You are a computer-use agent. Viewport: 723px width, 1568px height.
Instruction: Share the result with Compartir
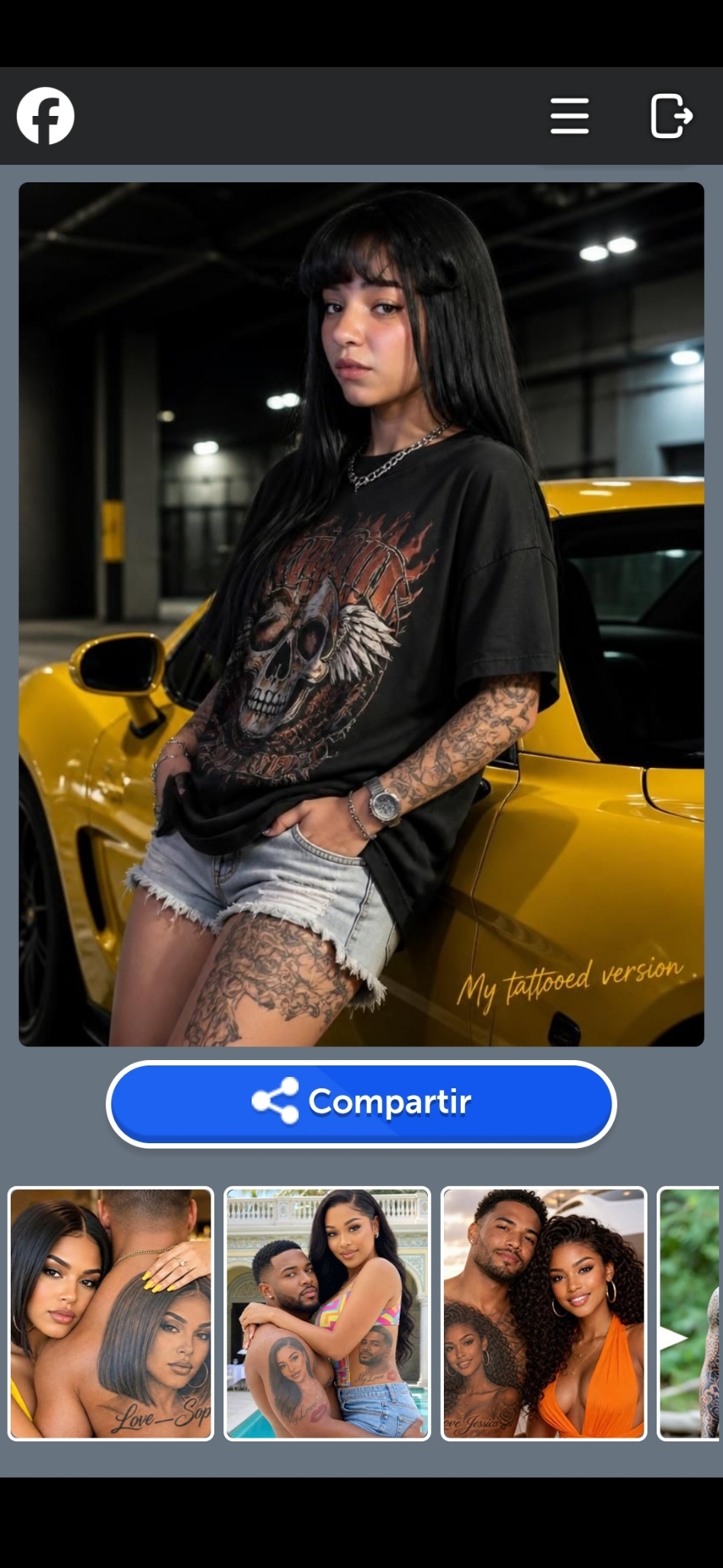pyautogui.click(x=361, y=1104)
